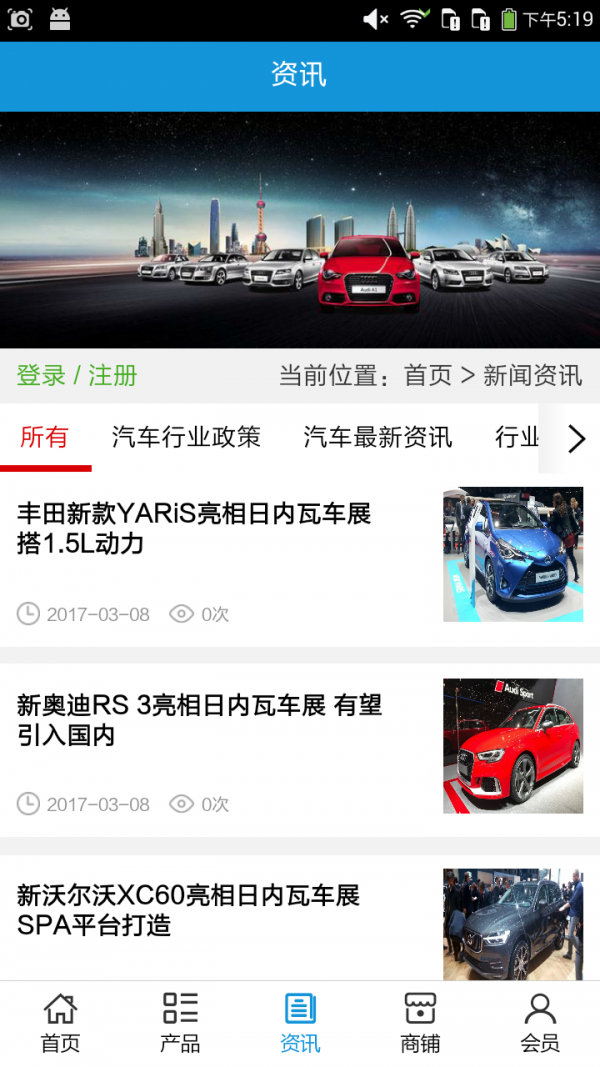Switch to the 产品 tab

[180, 1023]
